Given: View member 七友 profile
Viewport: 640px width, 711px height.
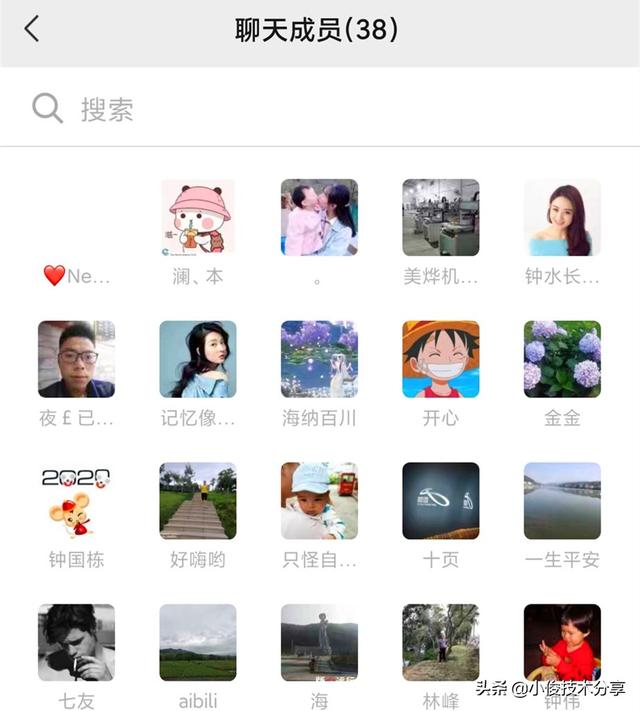Looking at the screenshot, I should pos(76,642).
